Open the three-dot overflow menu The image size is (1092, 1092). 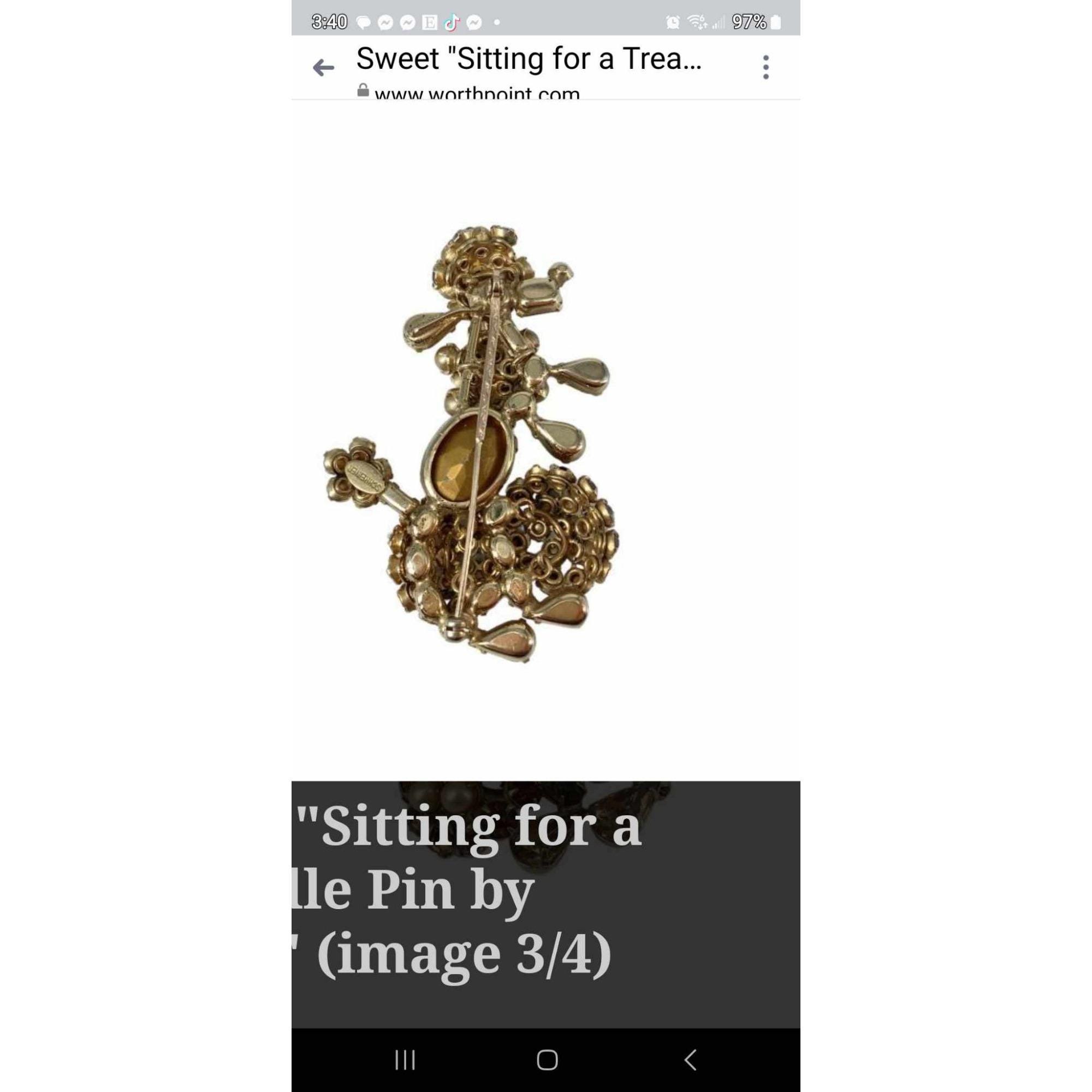tap(765, 67)
